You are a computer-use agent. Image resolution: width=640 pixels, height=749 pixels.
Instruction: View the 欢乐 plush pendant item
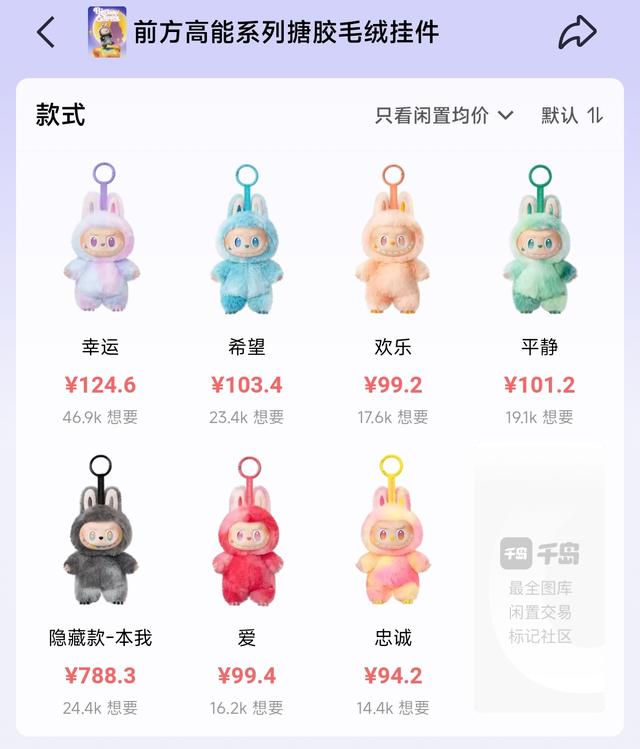tap(393, 240)
